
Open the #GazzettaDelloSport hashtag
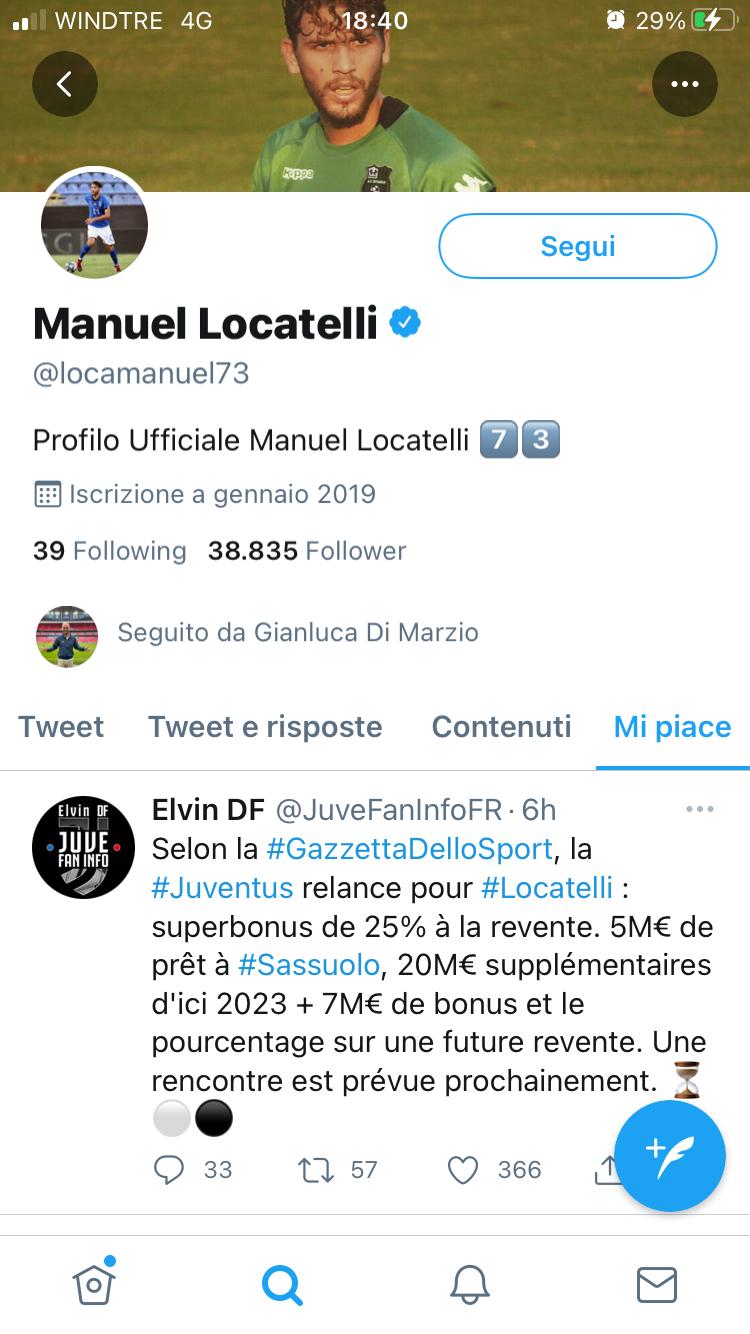pyautogui.click(x=409, y=849)
